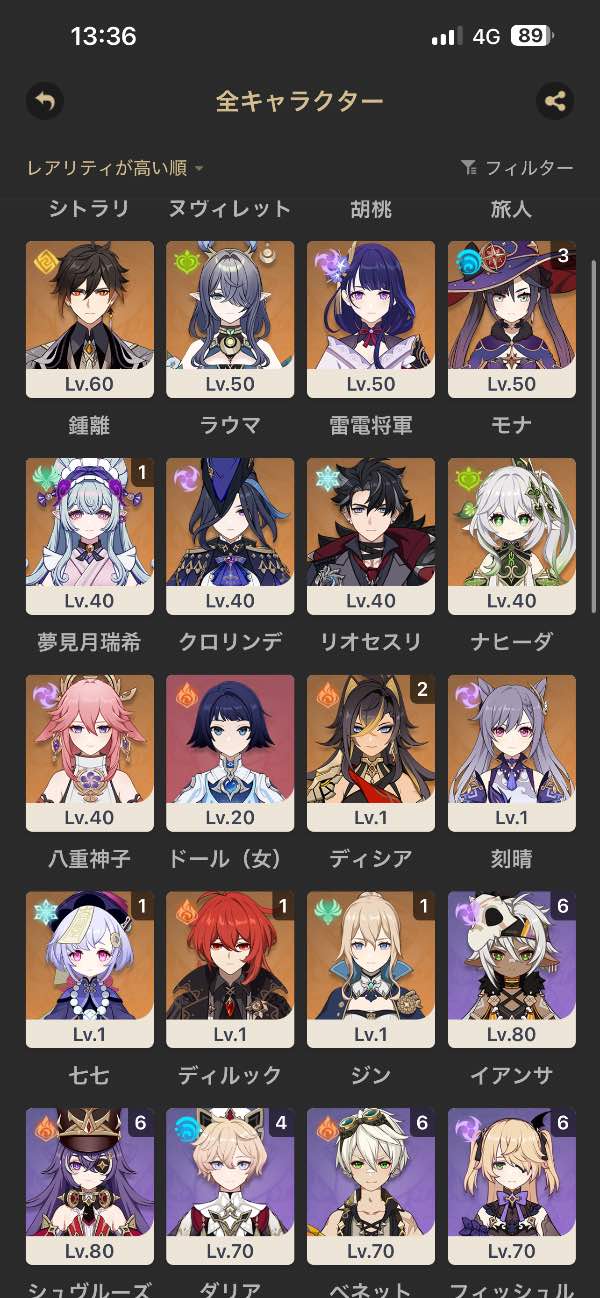The width and height of the screenshot is (600, 1298).
Task: Share the character list
Action: (x=555, y=101)
